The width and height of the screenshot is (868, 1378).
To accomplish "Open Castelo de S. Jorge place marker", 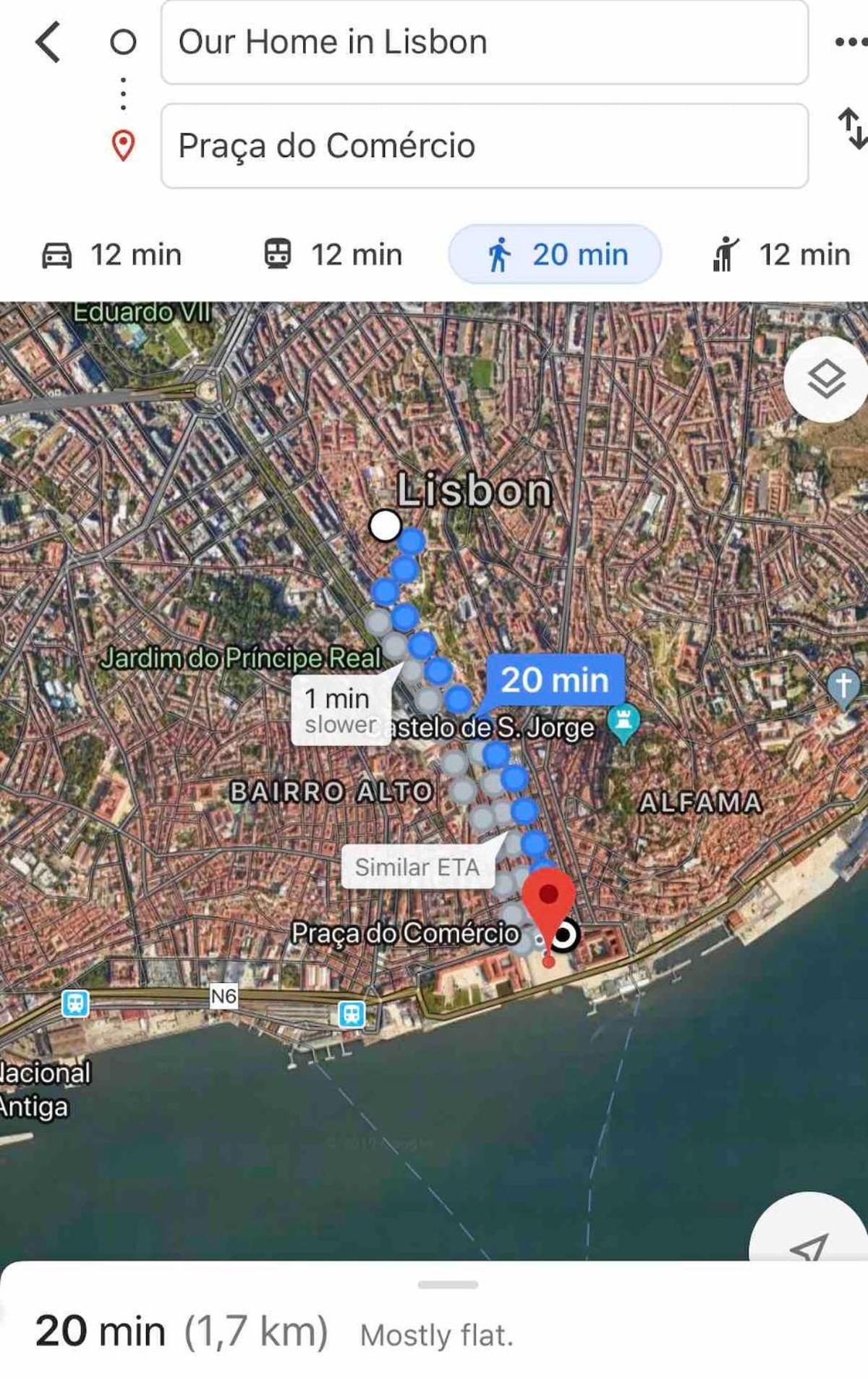I will pos(623,722).
